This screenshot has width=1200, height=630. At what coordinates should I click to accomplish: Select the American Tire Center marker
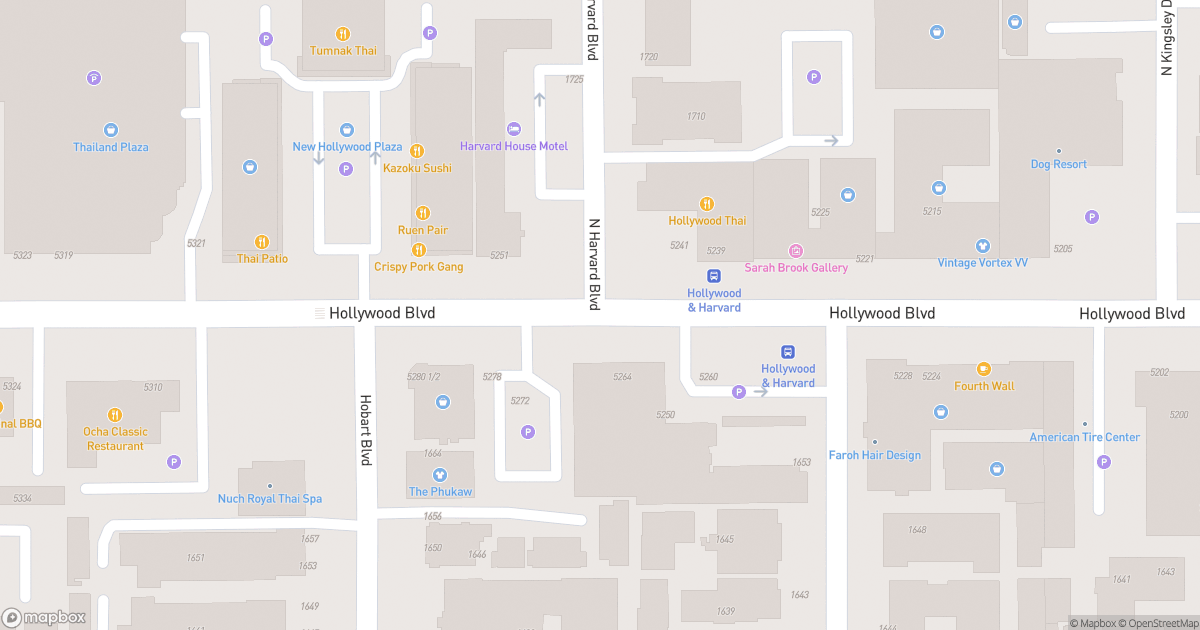coord(1085,424)
